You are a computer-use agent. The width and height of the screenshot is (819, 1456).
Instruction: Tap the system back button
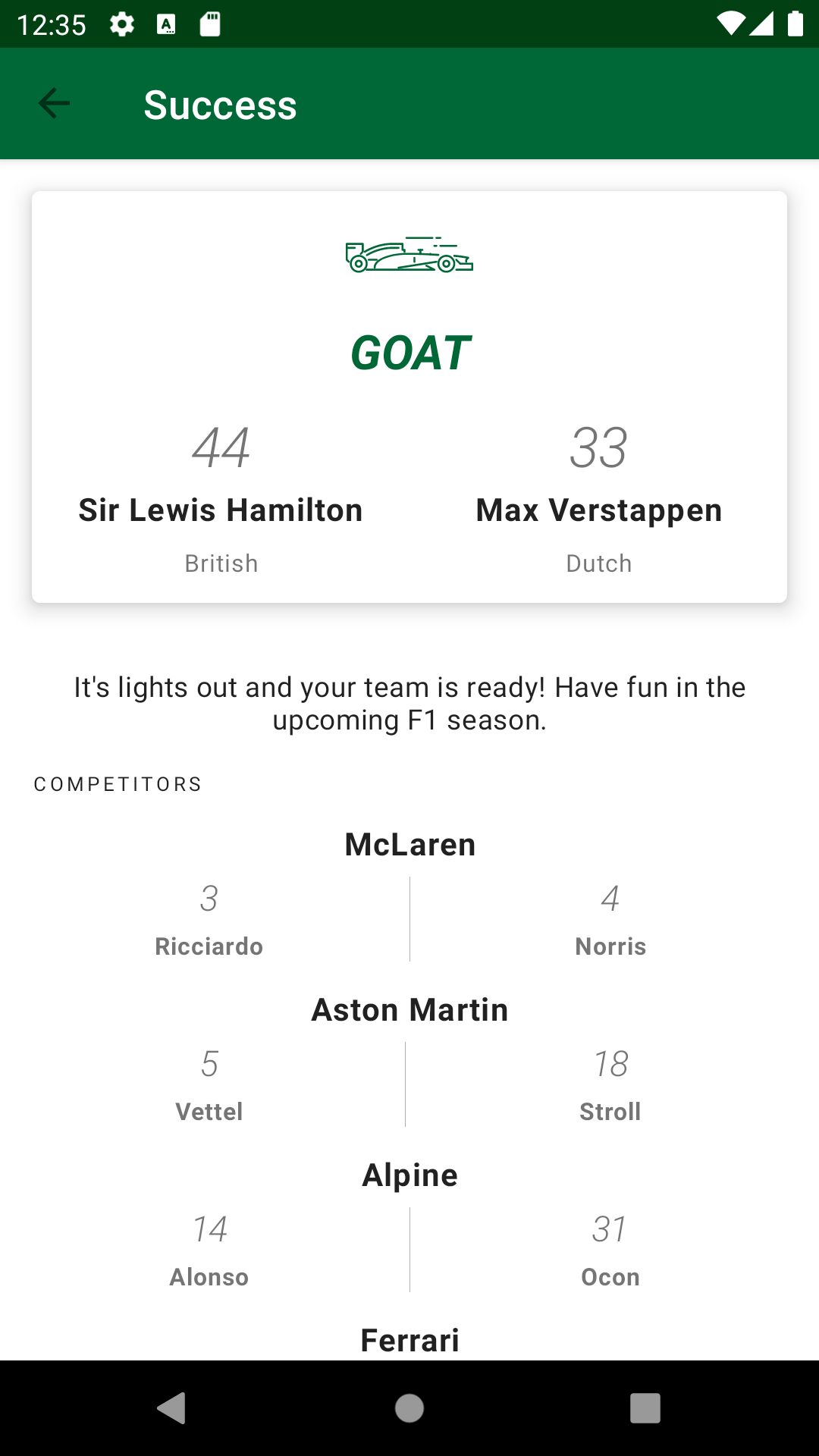point(172,1408)
